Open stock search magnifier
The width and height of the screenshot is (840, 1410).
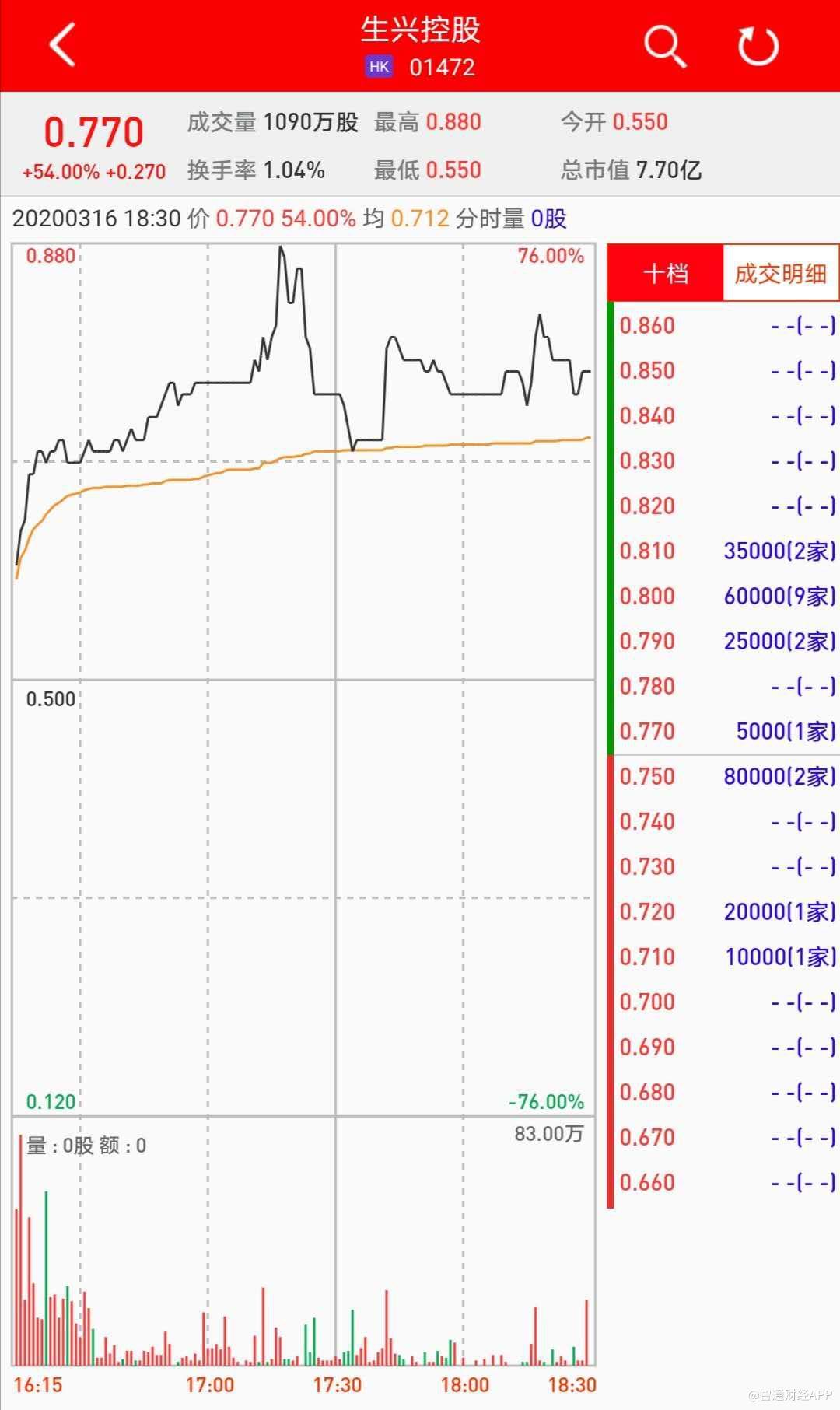[x=665, y=46]
